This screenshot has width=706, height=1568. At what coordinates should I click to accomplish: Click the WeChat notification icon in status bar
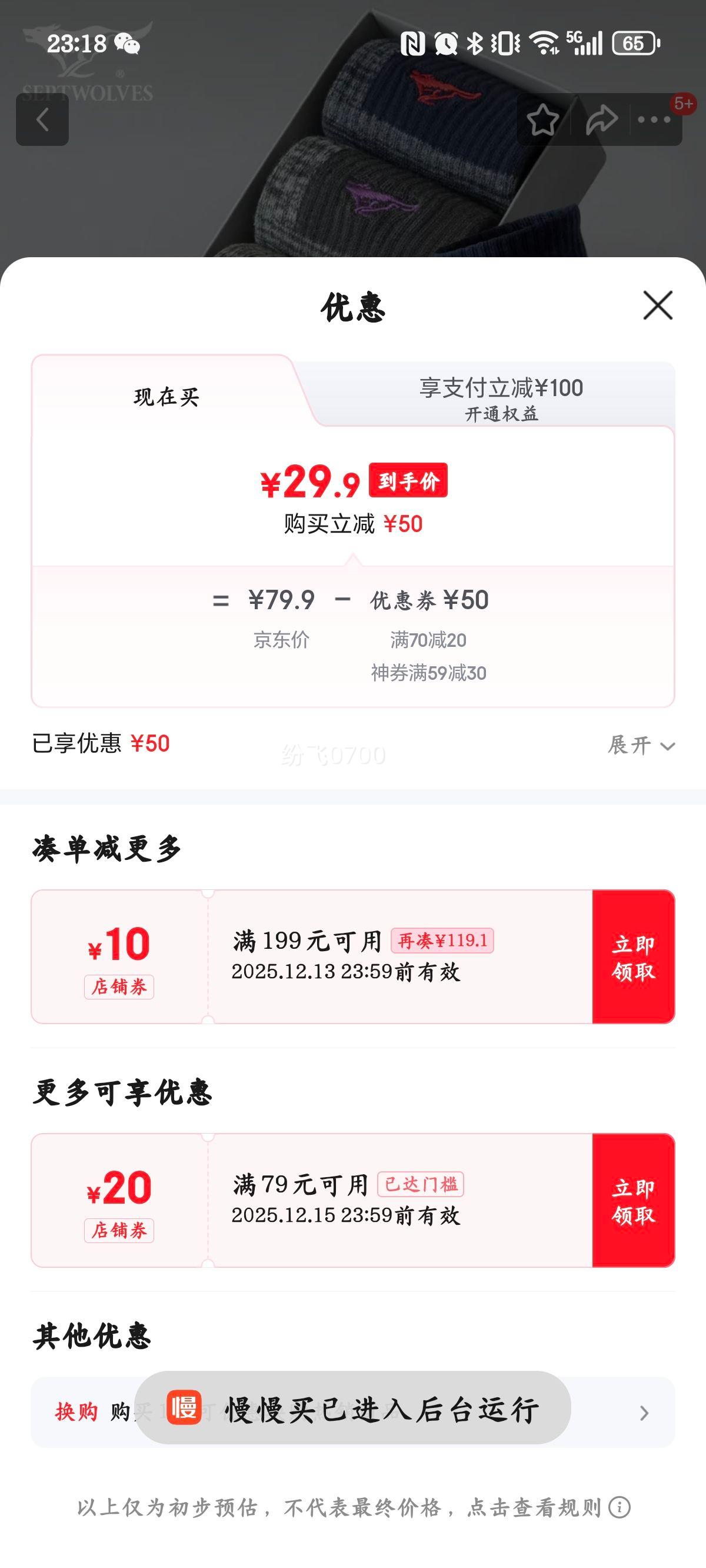[x=128, y=41]
